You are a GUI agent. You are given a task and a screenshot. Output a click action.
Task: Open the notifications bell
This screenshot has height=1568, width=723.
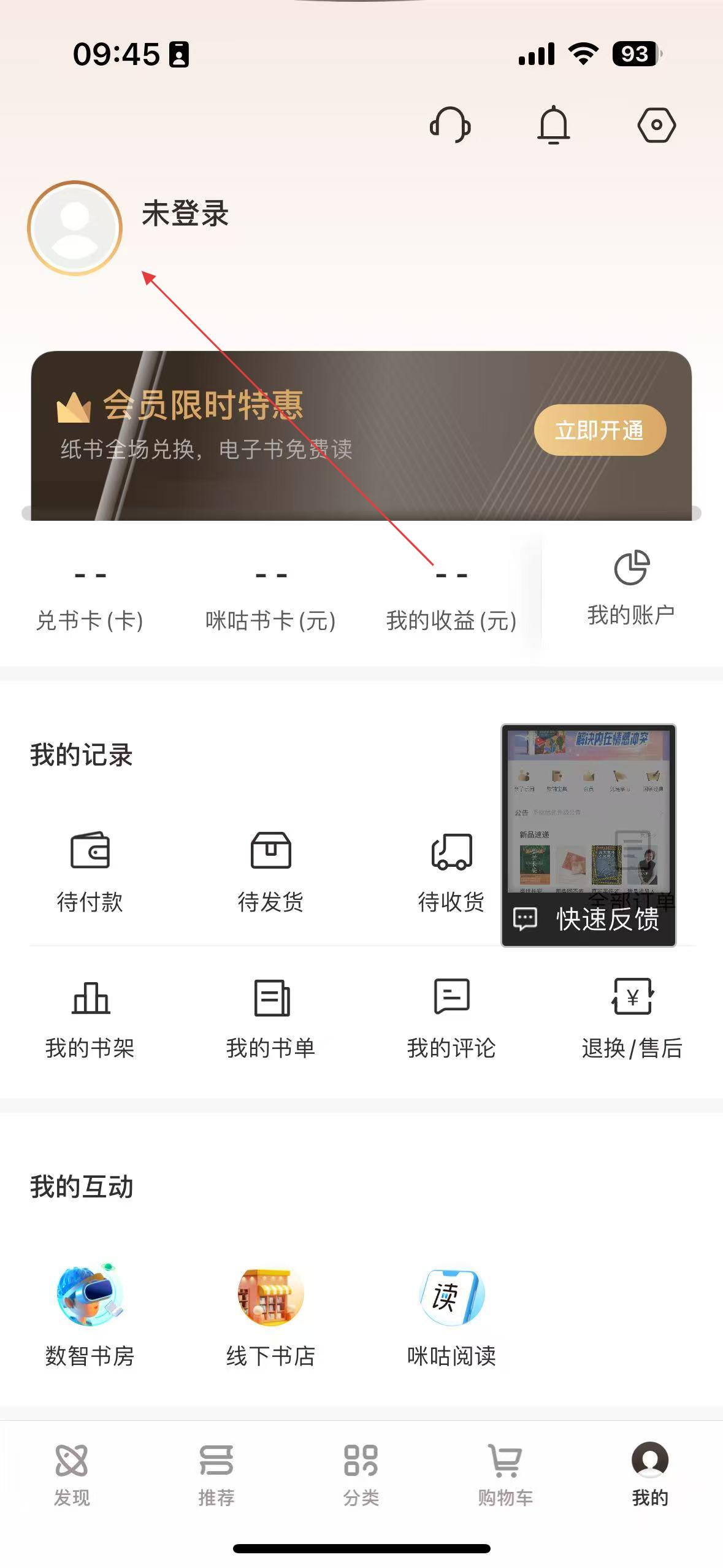coord(554,125)
